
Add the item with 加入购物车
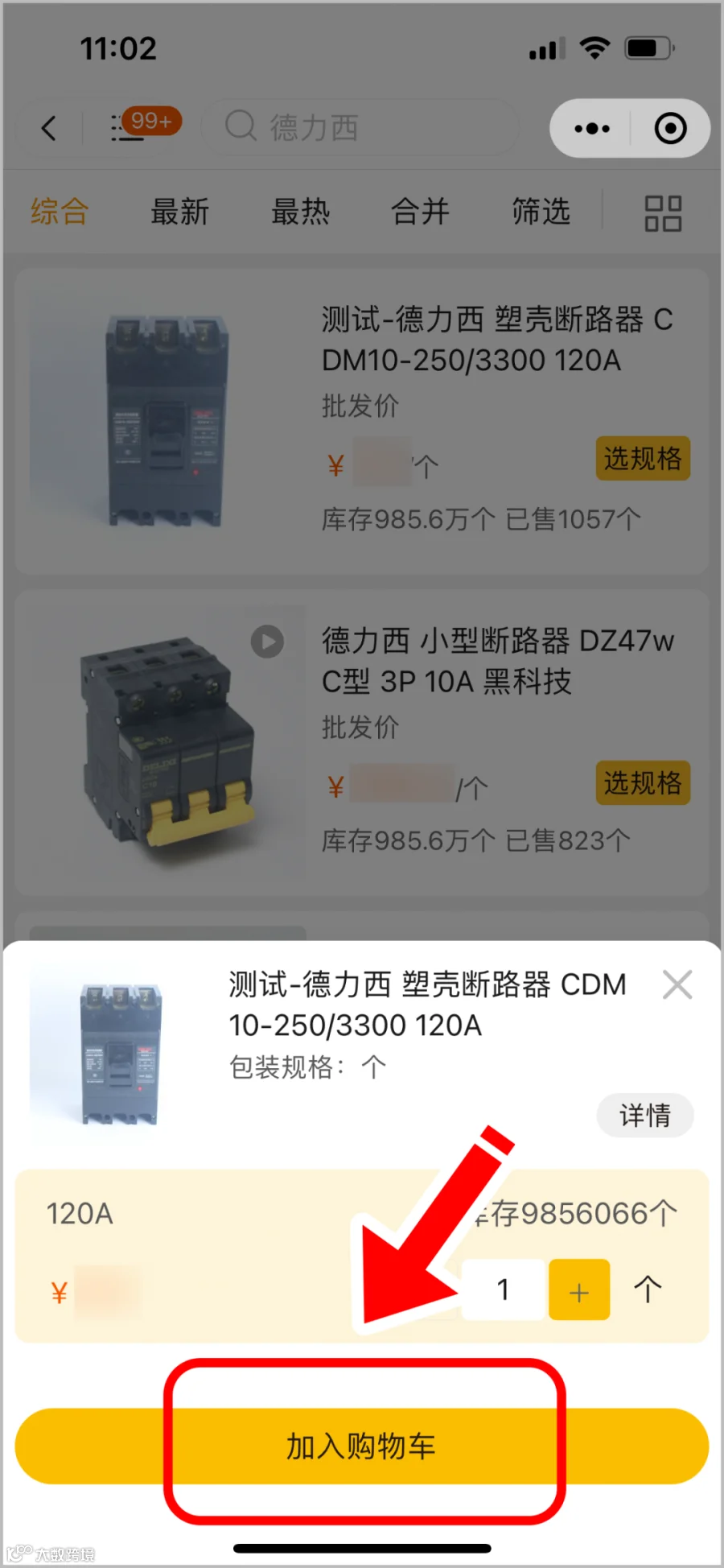click(x=362, y=1446)
